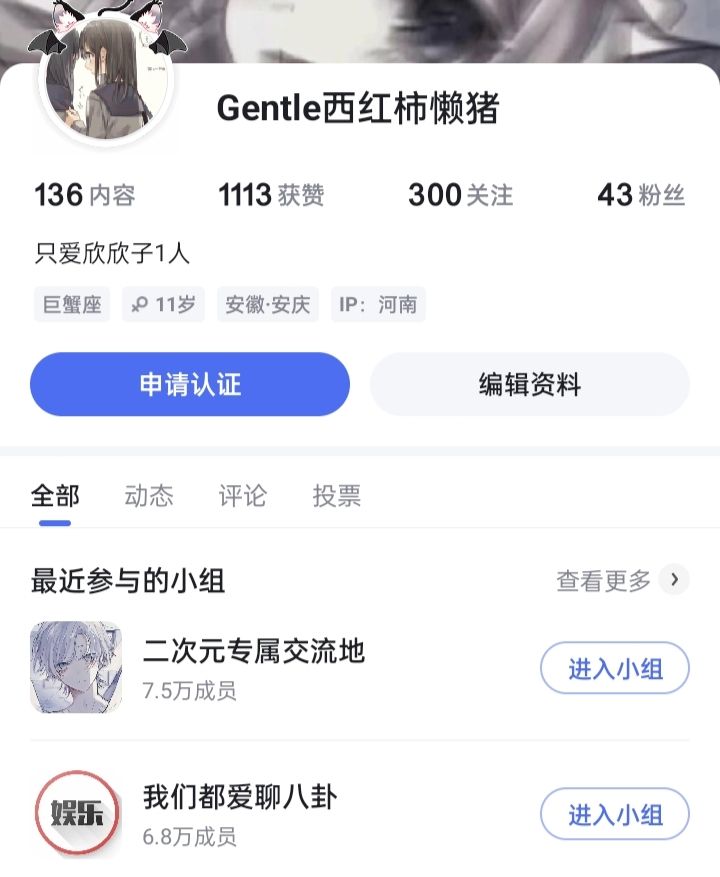
Task: Select the 投票 tab
Action: tap(337, 496)
